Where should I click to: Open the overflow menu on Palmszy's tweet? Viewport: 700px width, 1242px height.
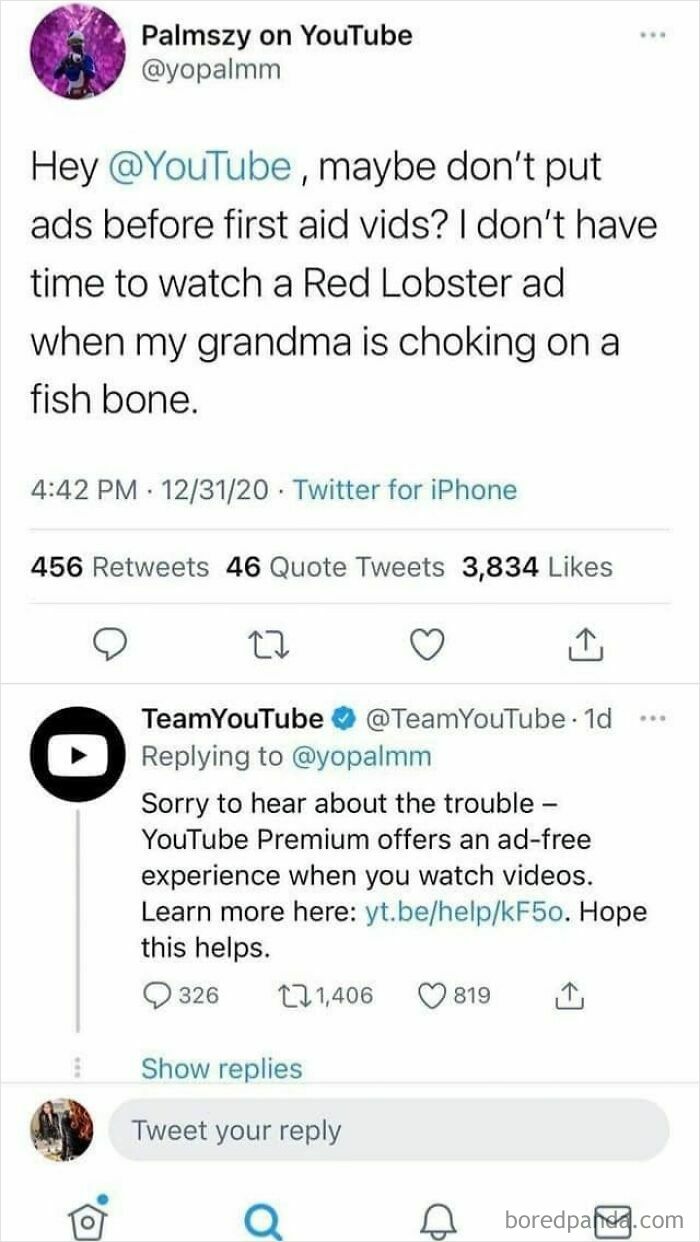click(653, 35)
